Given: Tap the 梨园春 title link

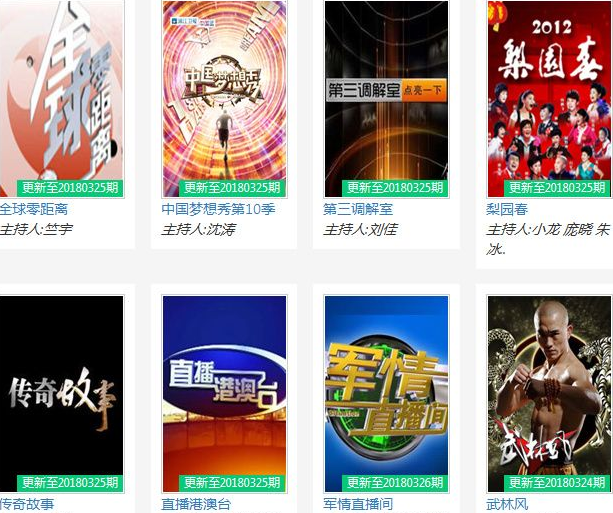Looking at the screenshot, I should click(x=507, y=209).
